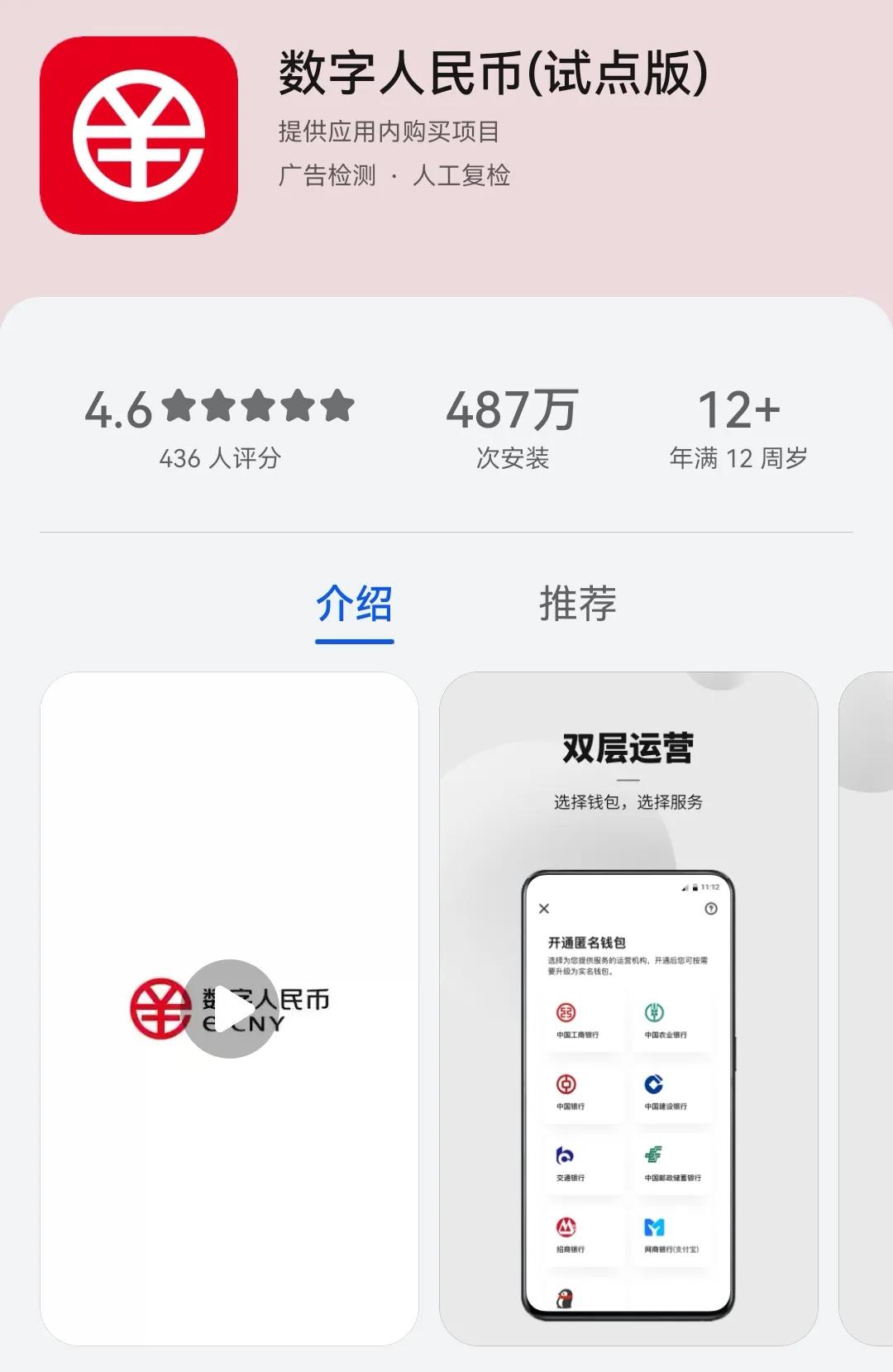Viewport: 893px width, 1372px height.
Task: Close the 开通匿名钱包 page via X icon
Action: tap(543, 909)
